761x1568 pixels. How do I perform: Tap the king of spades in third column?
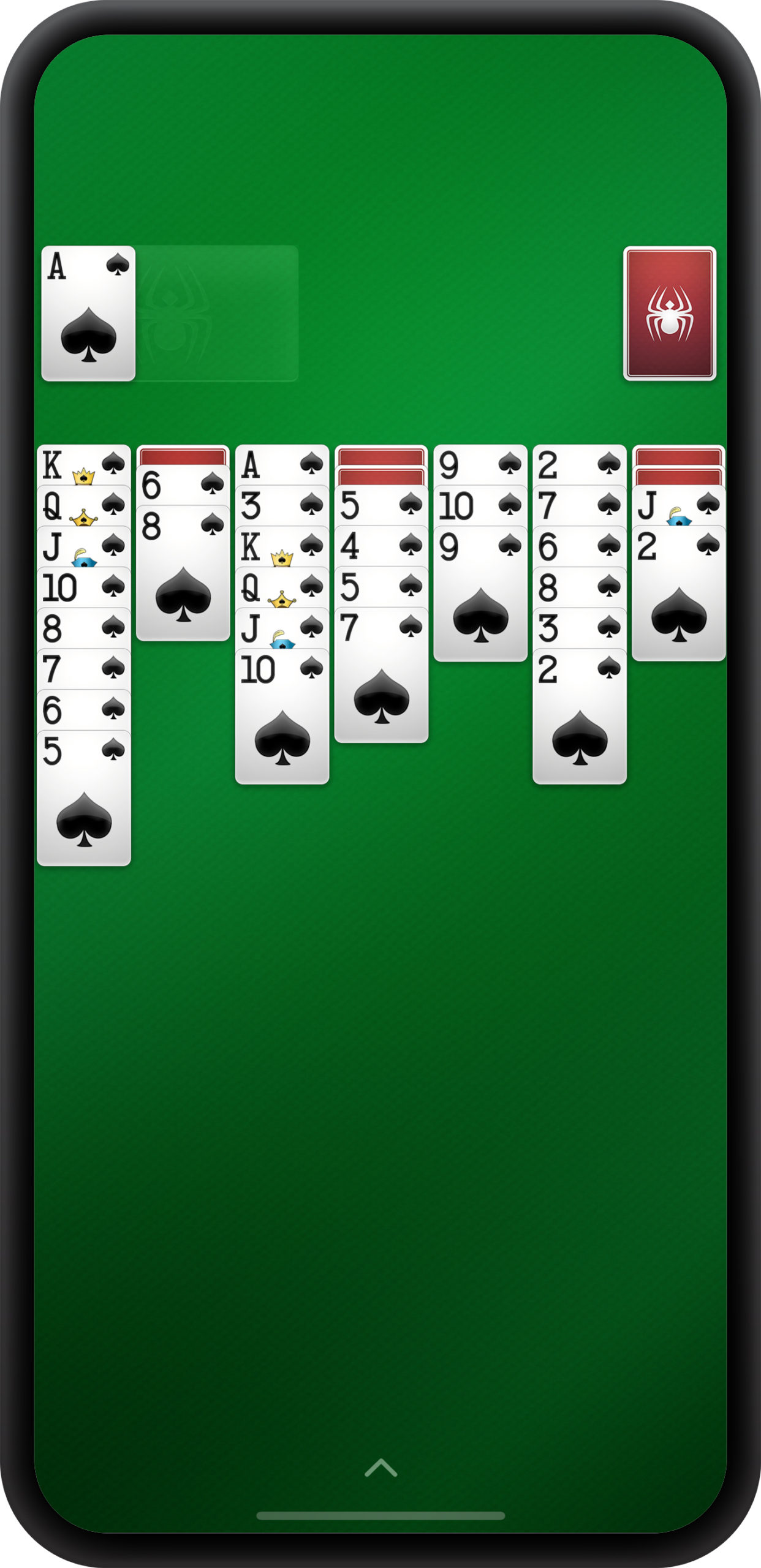click(x=282, y=547)
